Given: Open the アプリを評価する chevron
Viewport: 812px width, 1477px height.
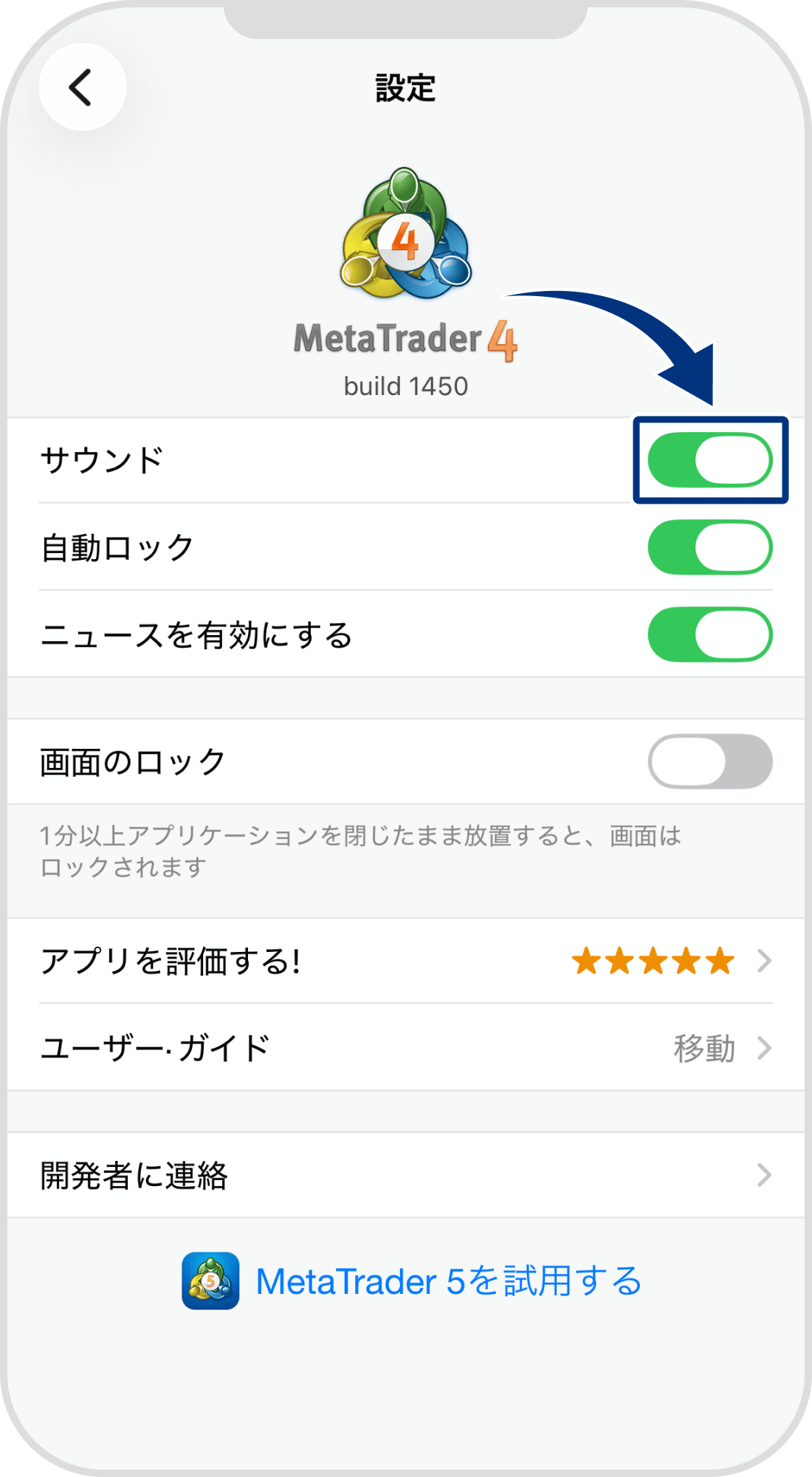Looking at the screenshot, I should tap(764, 961).
